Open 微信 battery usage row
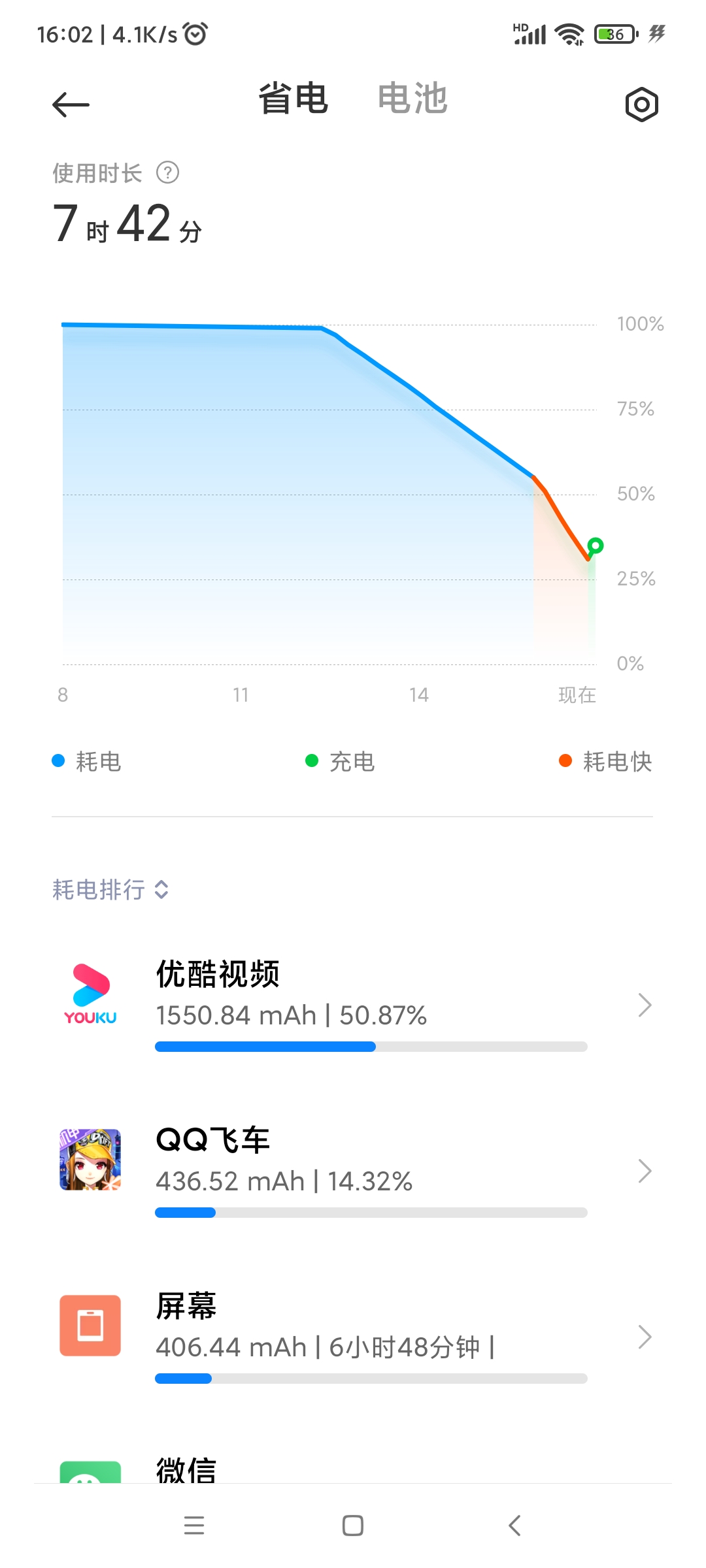Screen dimensions: 706x1568 (353, 1470)
